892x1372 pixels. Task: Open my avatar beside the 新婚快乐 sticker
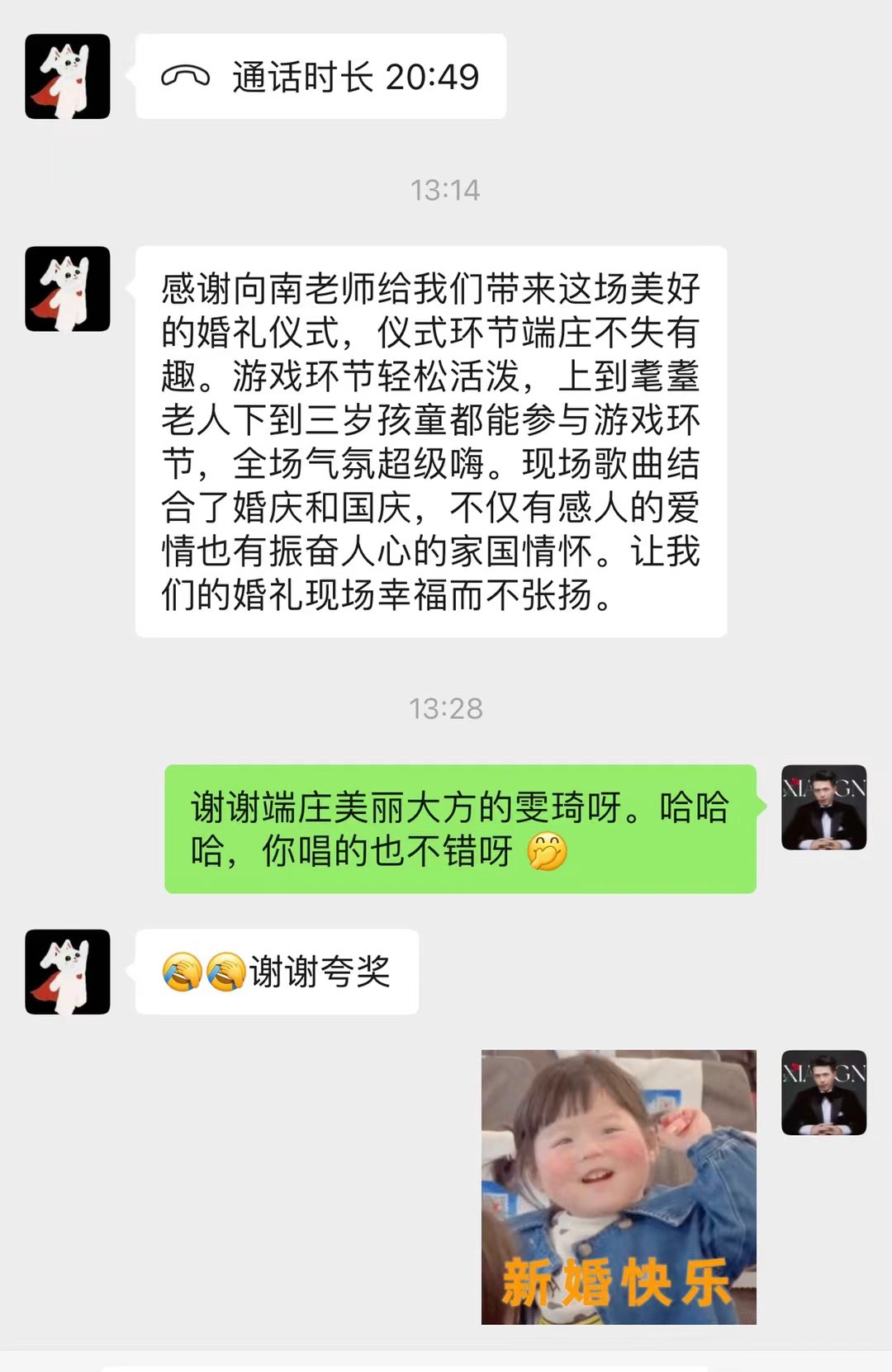point(823,1092)
